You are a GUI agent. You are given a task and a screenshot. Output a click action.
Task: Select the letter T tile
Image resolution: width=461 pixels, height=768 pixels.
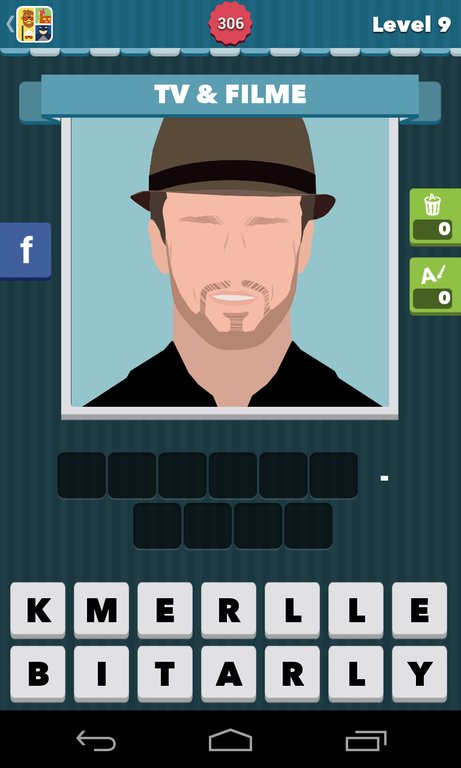[165, 673]
